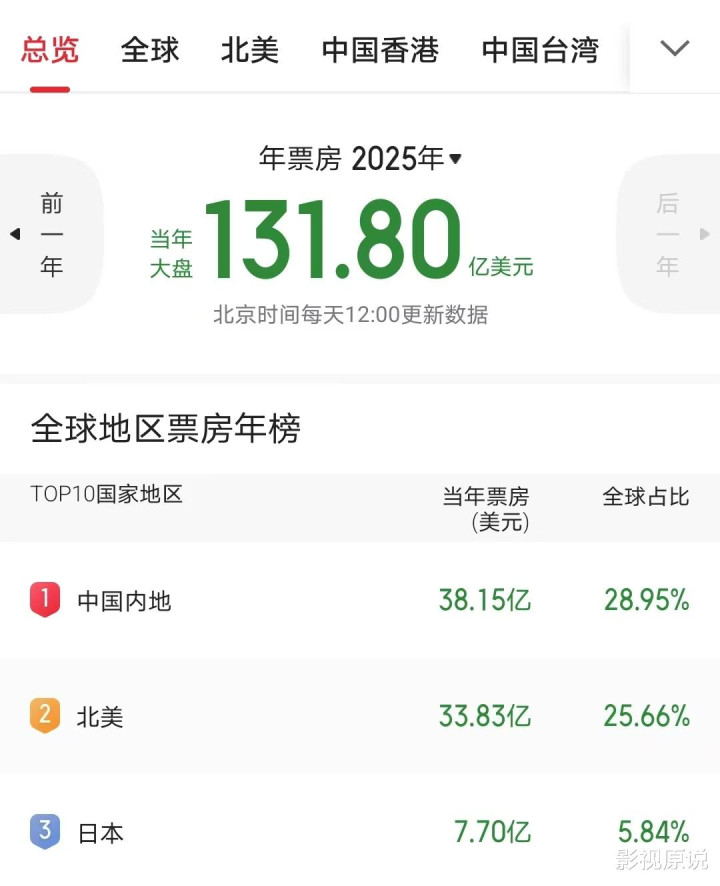This screenshot has width=720, height=886.
Task: Open the 北美 row in the ranking
Action: pos(360,716)
